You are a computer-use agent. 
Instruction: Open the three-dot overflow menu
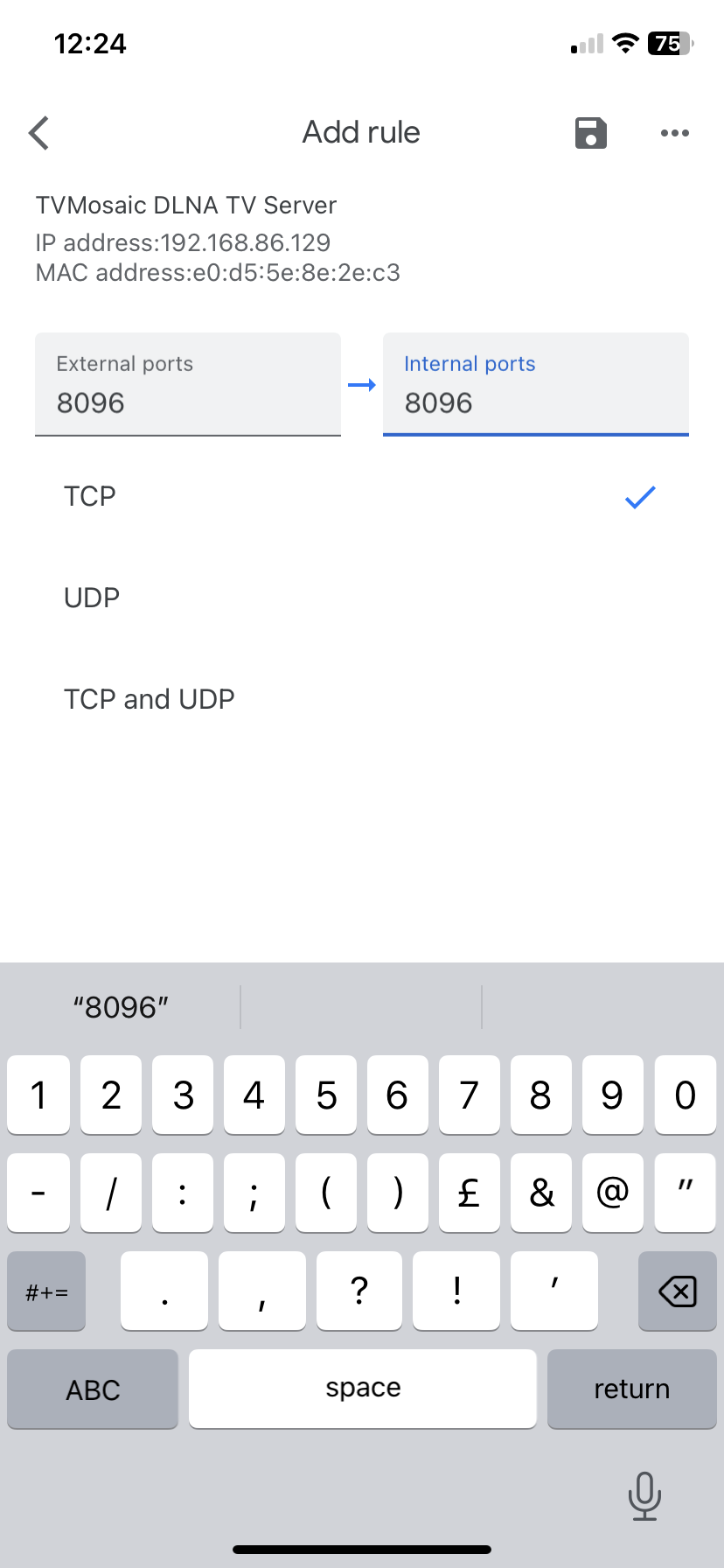coord(674,133)
